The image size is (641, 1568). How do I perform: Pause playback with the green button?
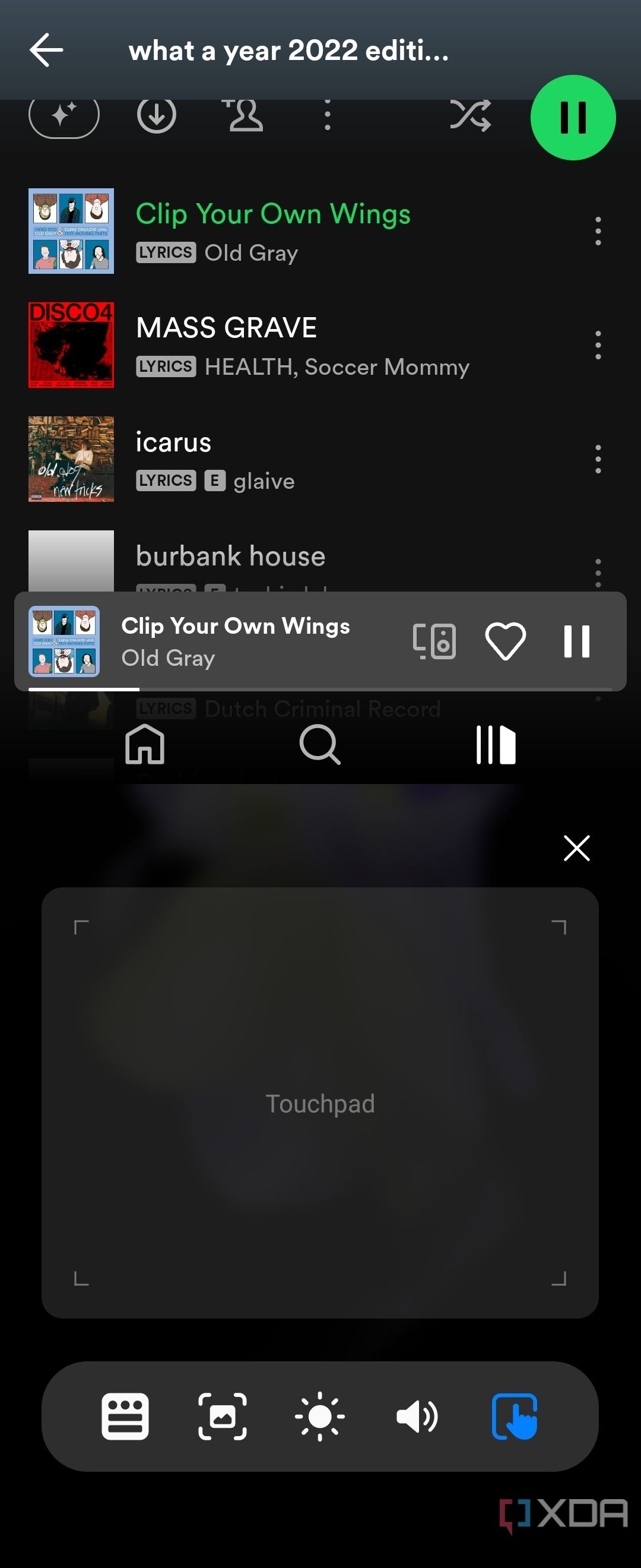pyautogui.click(x=573, y=118)
